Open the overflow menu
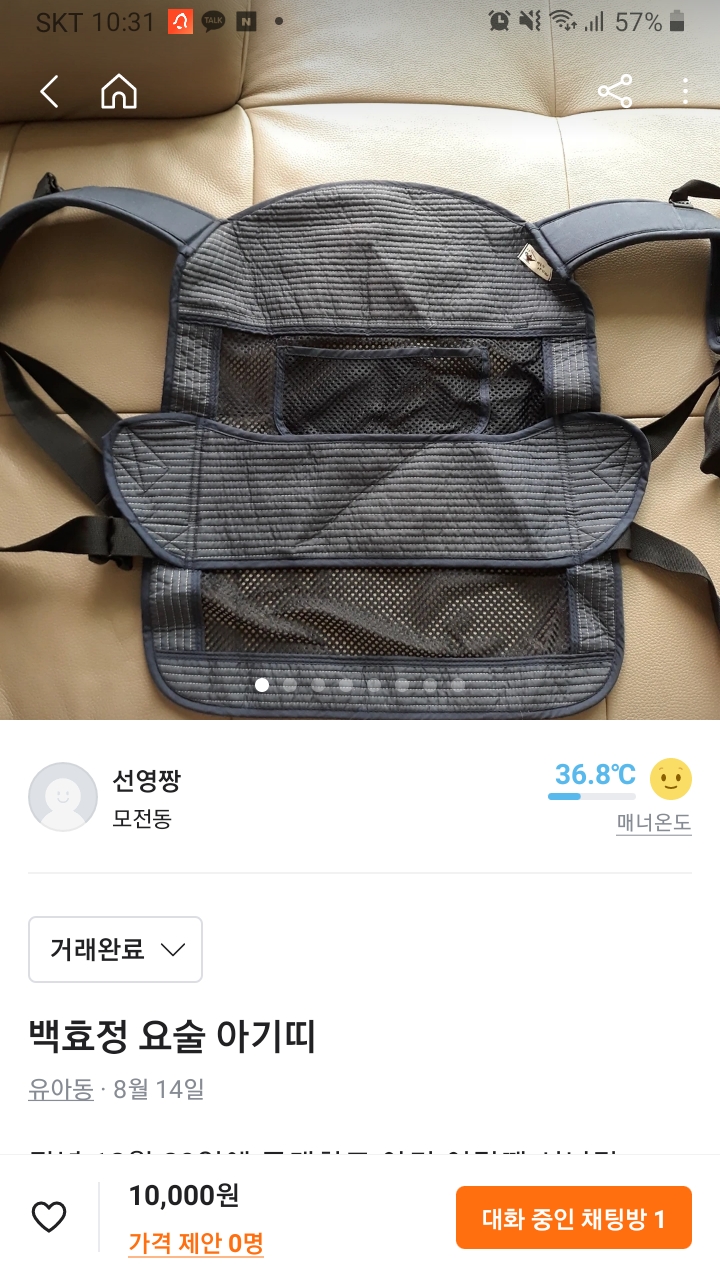The image size is (720, 1280). 685,92
